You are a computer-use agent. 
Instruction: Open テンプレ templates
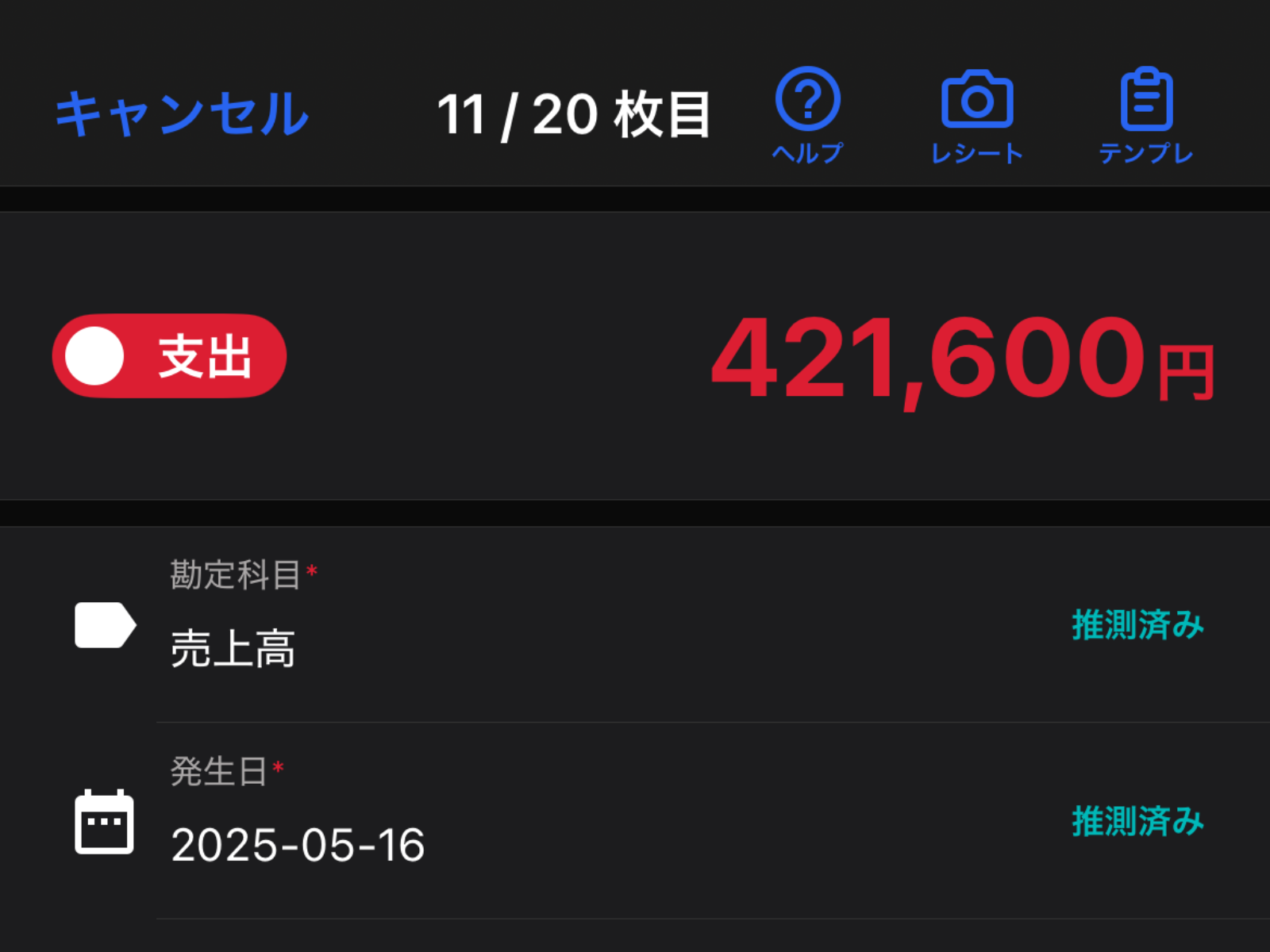1146,113
